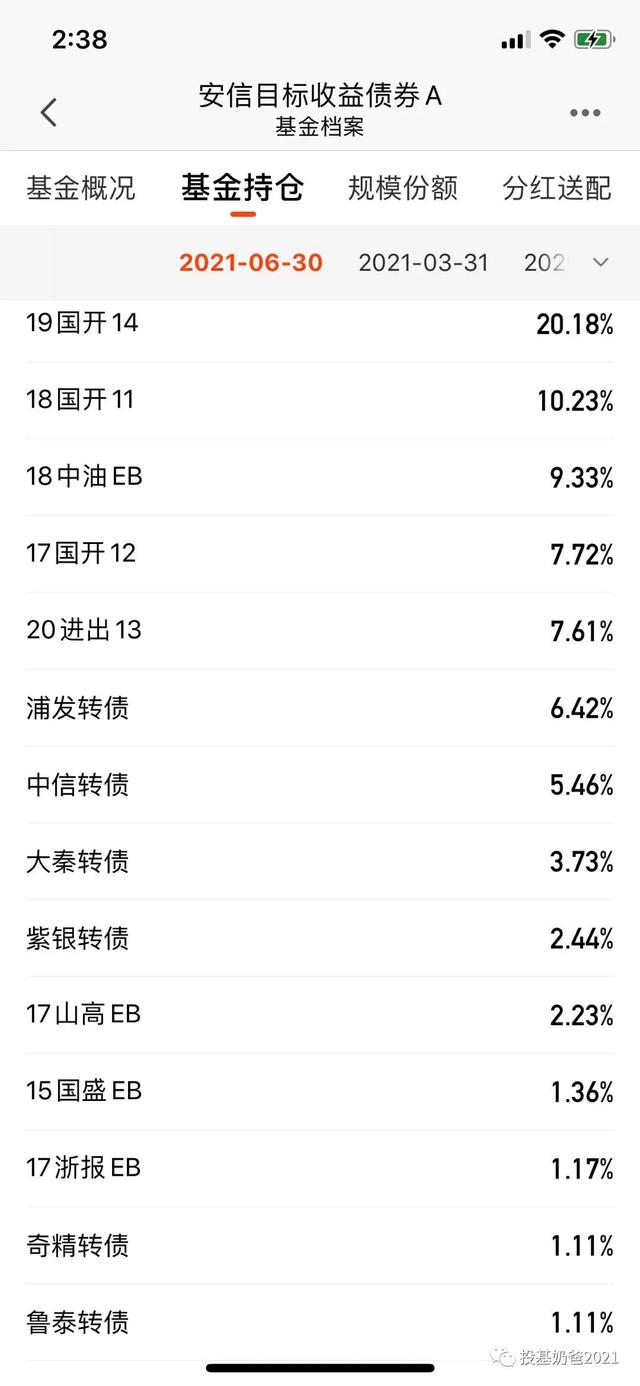Select the 基金持仓 tab
The image size is (640, 1386).
point(242,188)
